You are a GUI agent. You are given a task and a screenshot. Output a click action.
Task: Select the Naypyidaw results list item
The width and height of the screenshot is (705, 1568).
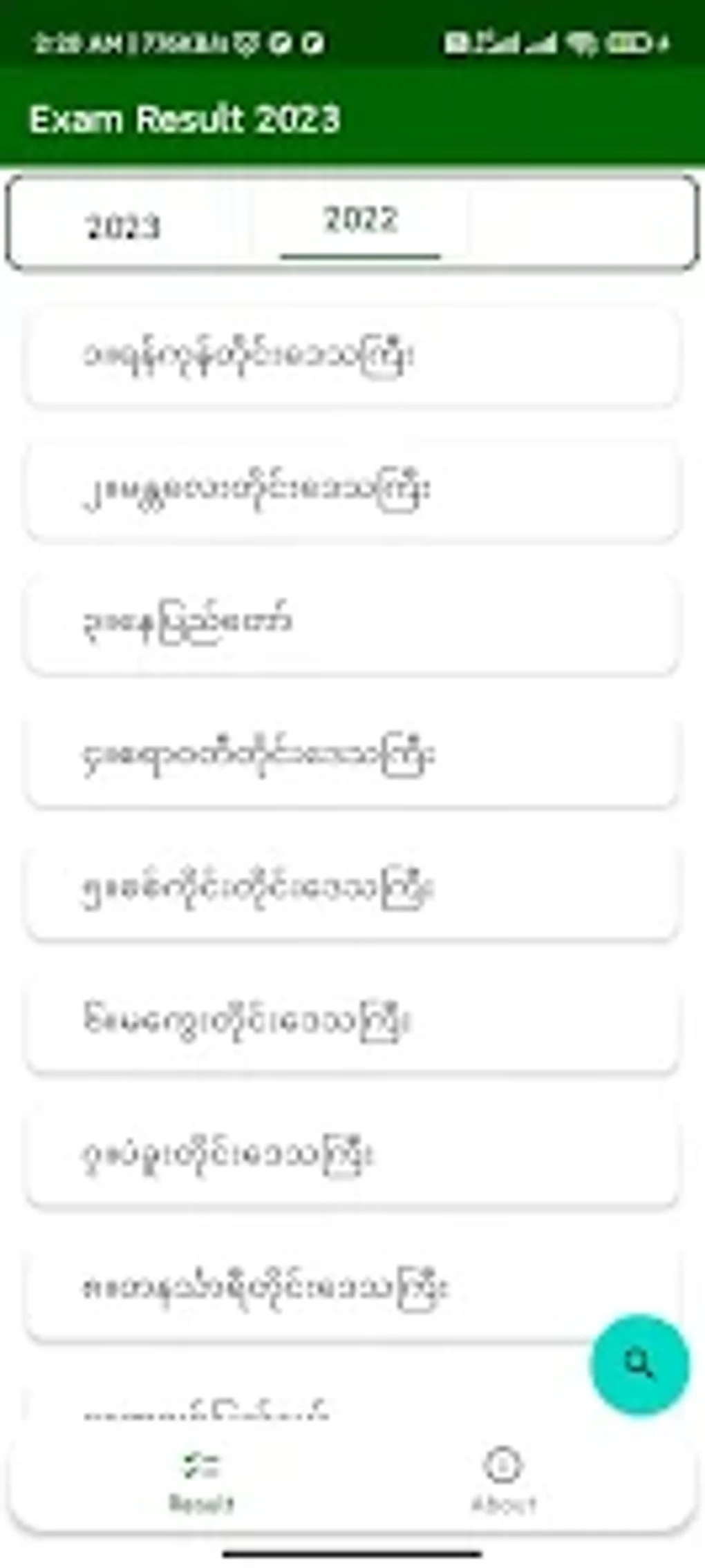pyautogui.click(x=352, y=622)
